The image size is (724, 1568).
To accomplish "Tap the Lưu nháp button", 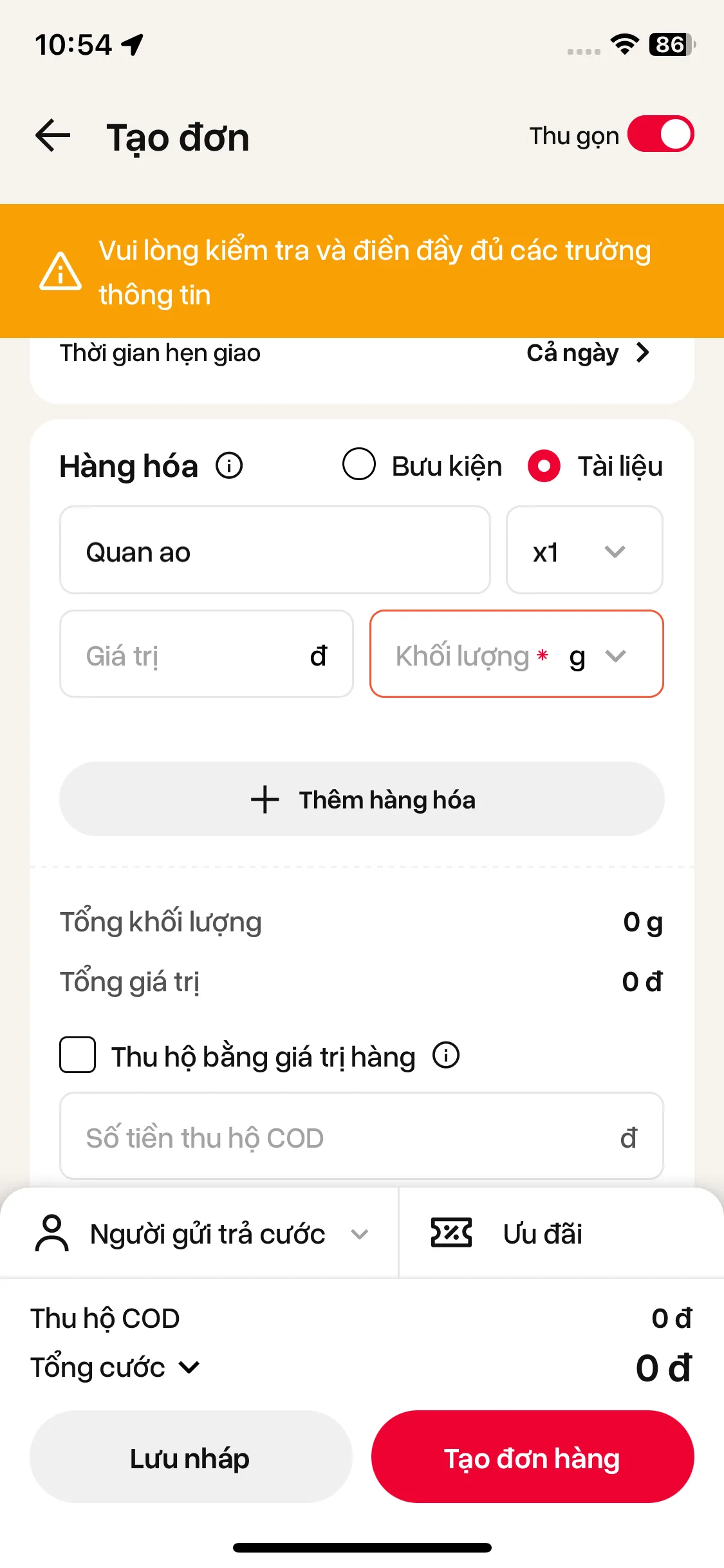I will tap(189, 1458).
